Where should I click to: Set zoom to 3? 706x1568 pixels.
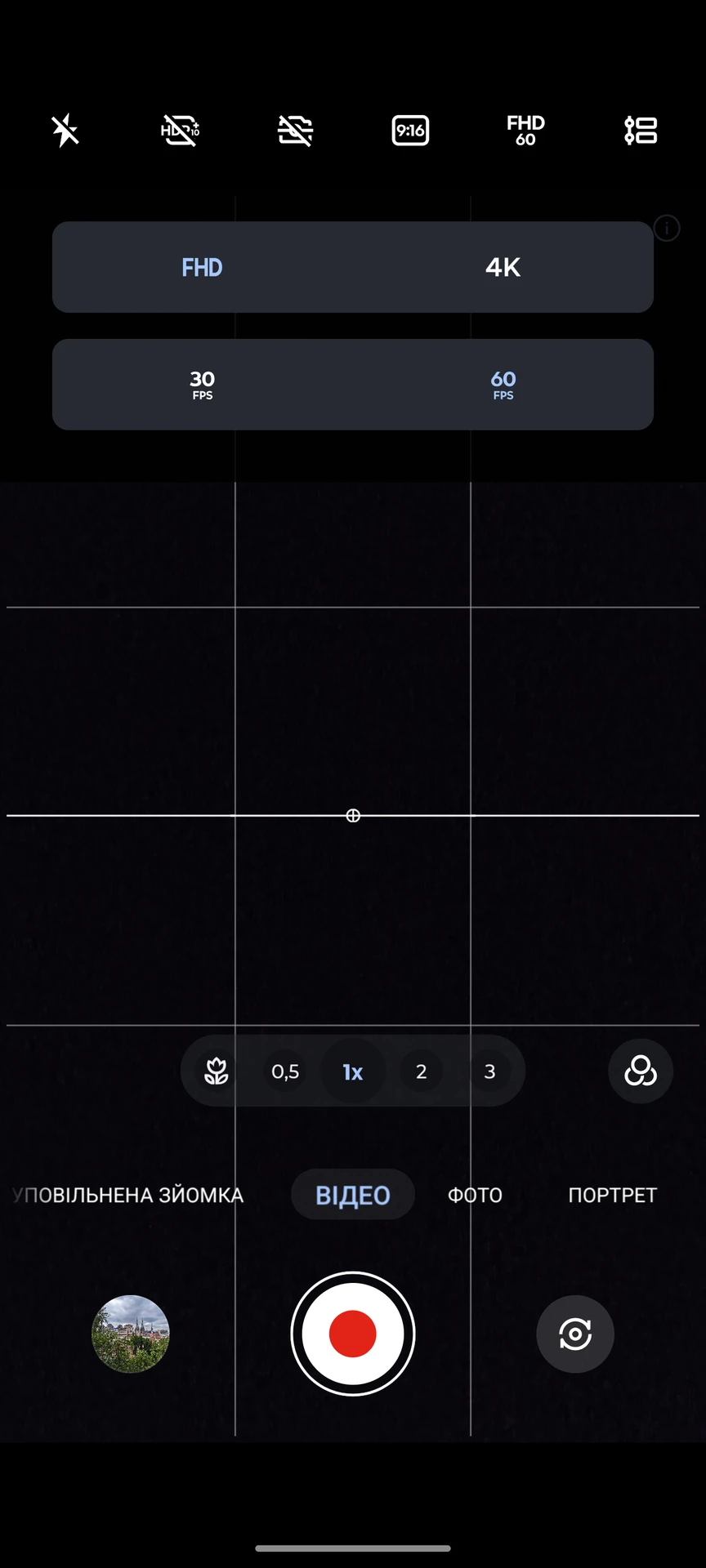(489, 1071)
